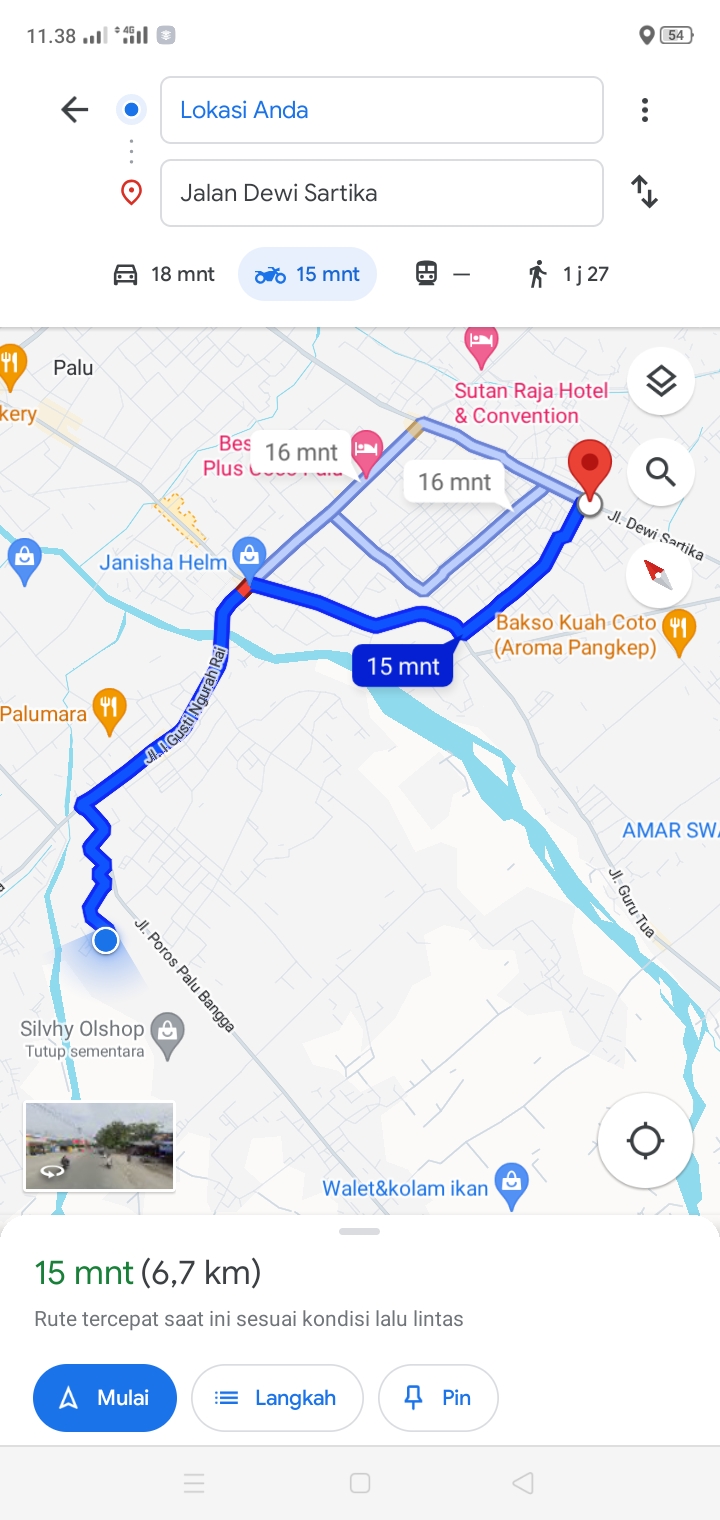Search along the route with magnifier
Viewport: 720px width, 1520px height.
tap(661, 471)
